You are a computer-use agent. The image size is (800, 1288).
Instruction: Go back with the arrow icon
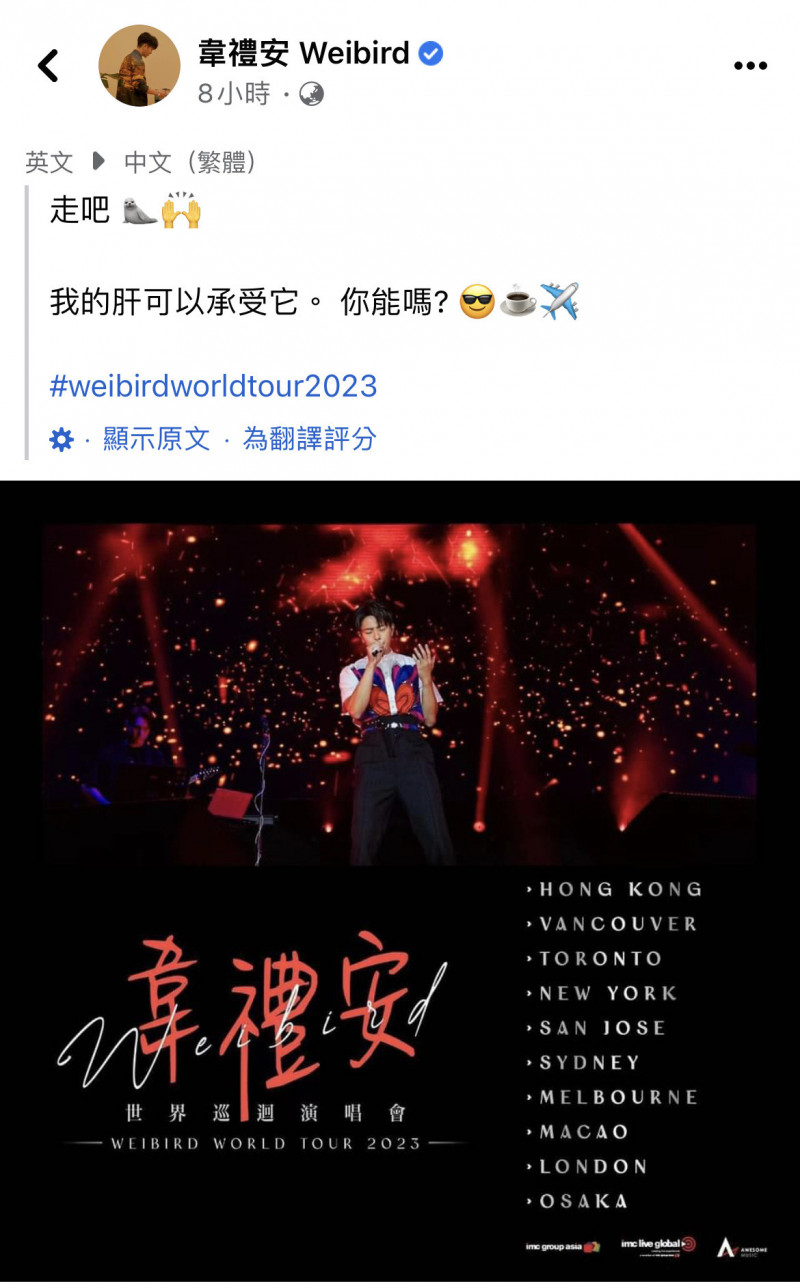(47, 66)
